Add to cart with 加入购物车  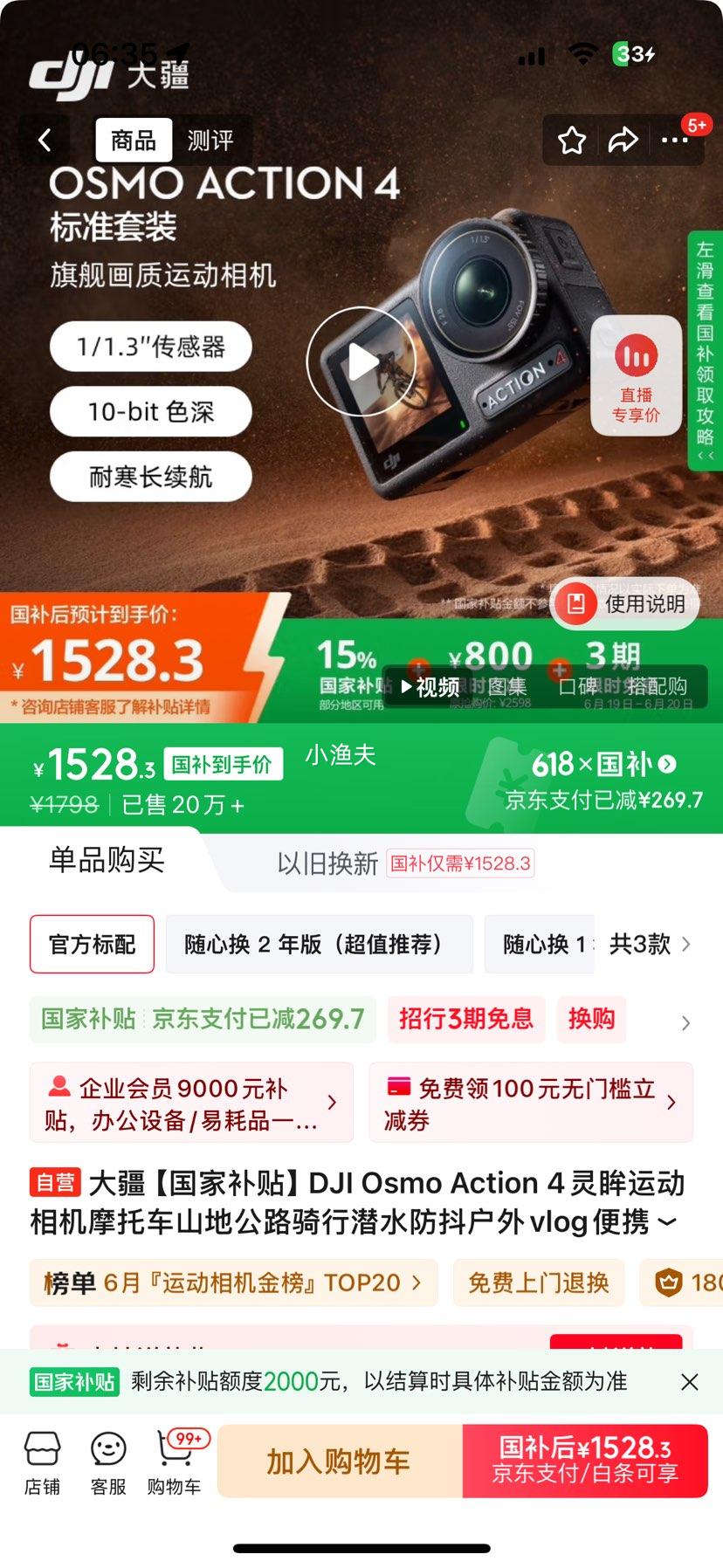click(x=339, y=1461)
